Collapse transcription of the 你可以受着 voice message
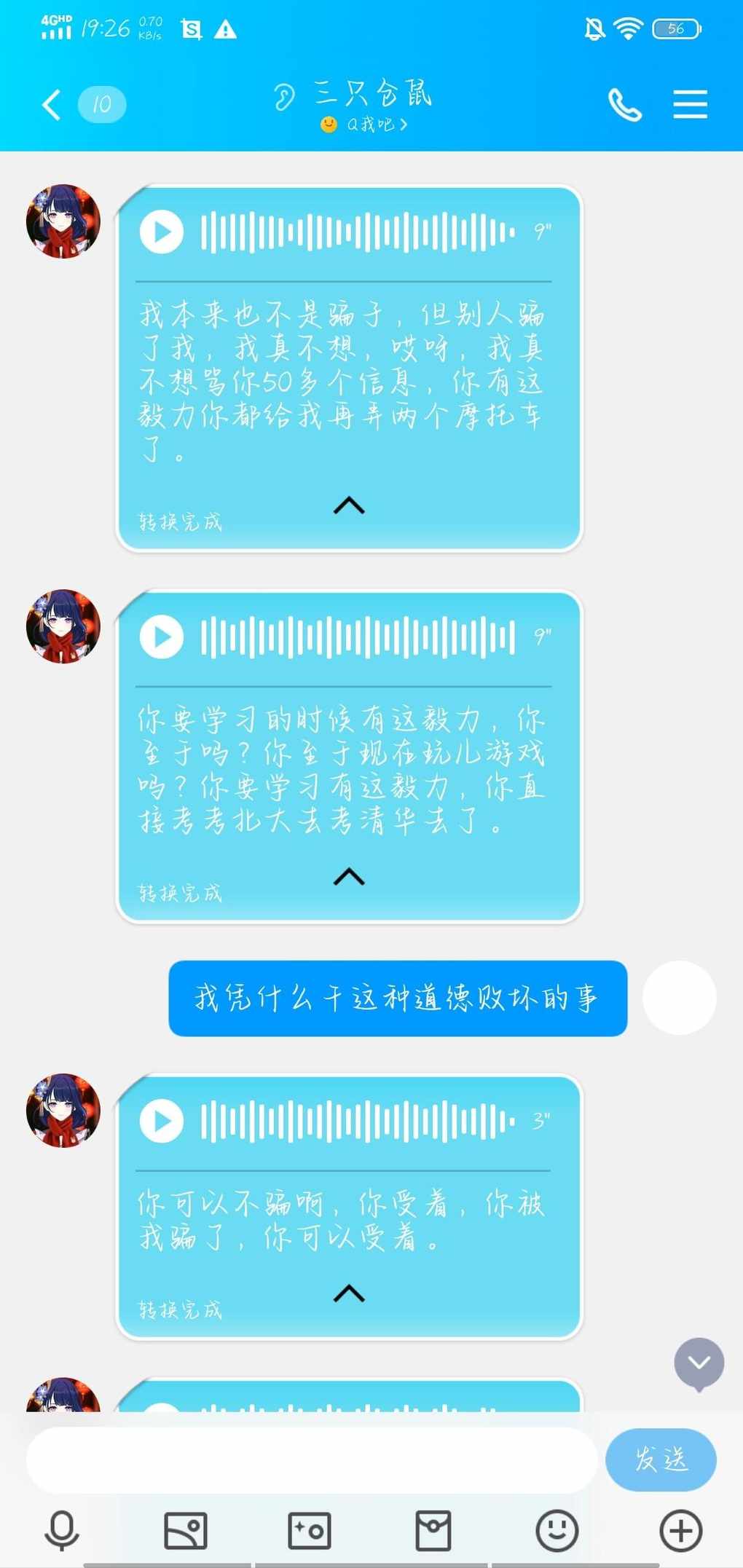Screen dimensions: 743x1568 click(x=349, y=1293)
